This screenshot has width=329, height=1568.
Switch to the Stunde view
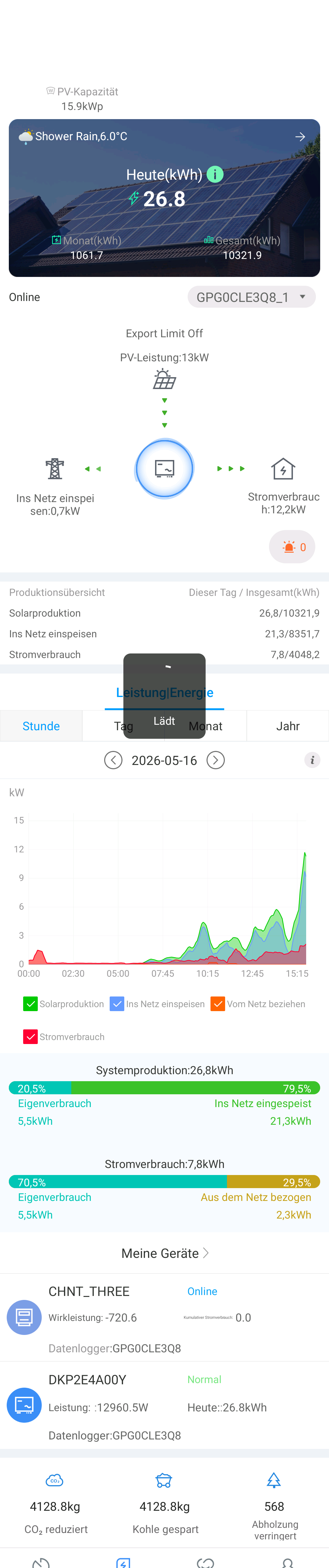pyautogui.click(x=41, y=726)
